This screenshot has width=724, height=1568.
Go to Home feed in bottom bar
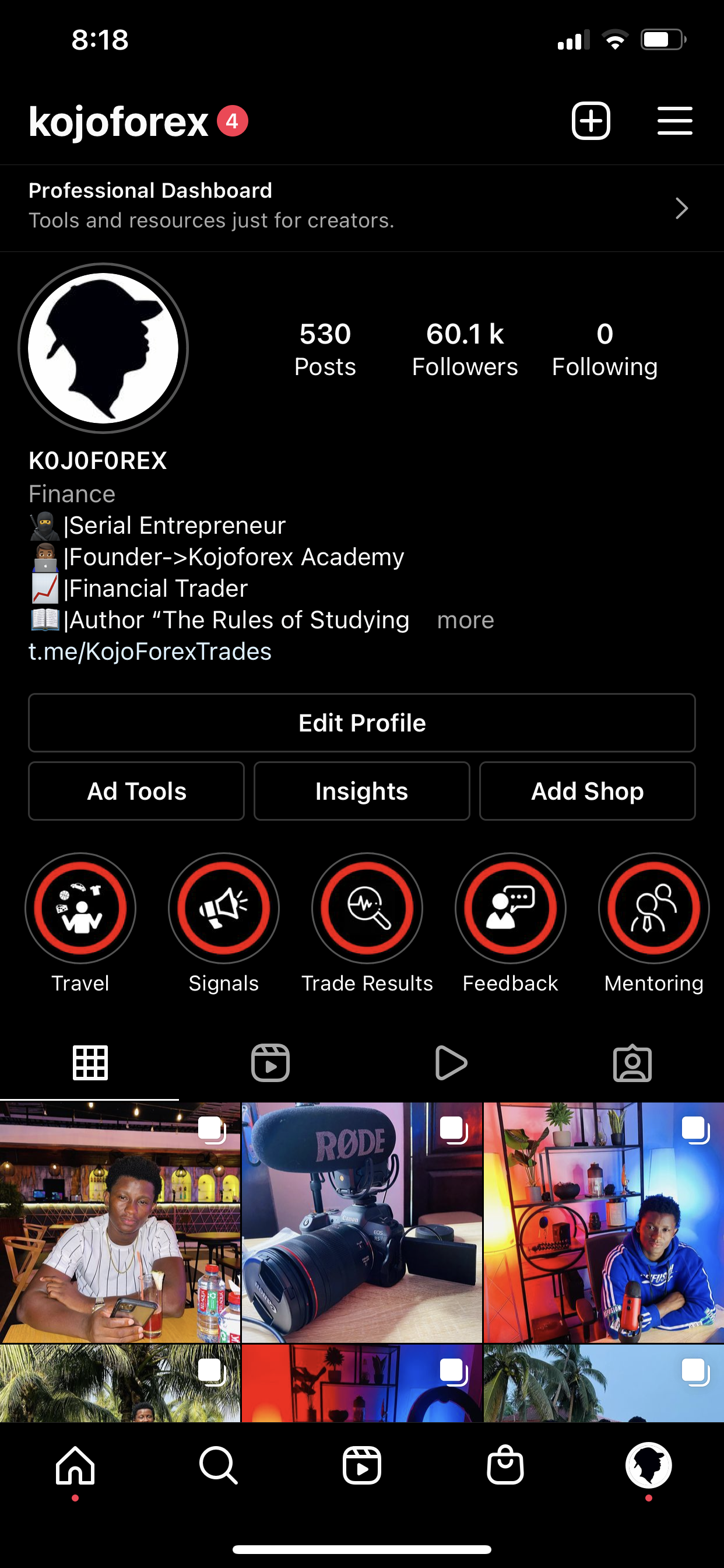(x=75, y=1465)
